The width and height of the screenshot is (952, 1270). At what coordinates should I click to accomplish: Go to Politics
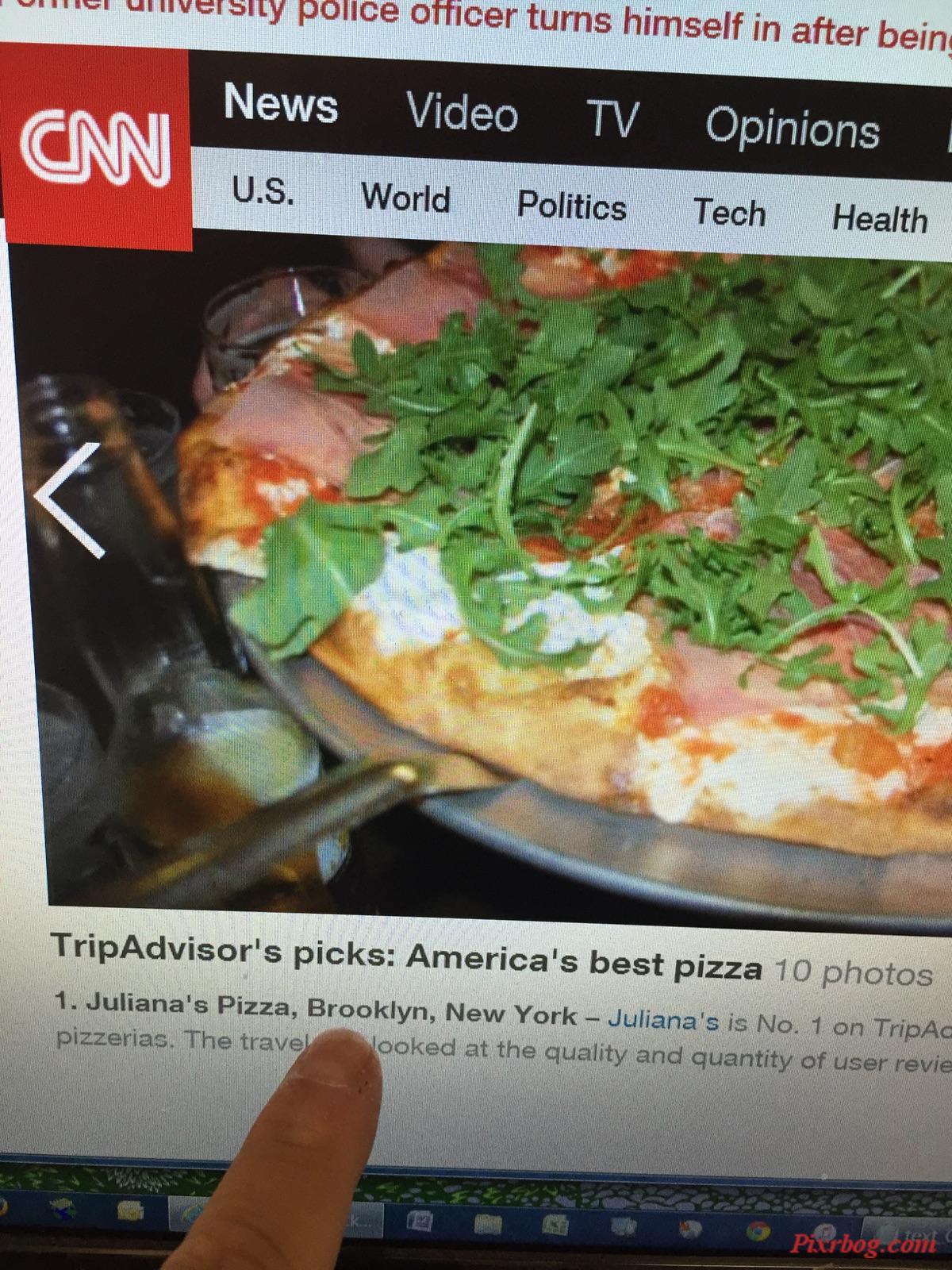(x=571, y=206)
